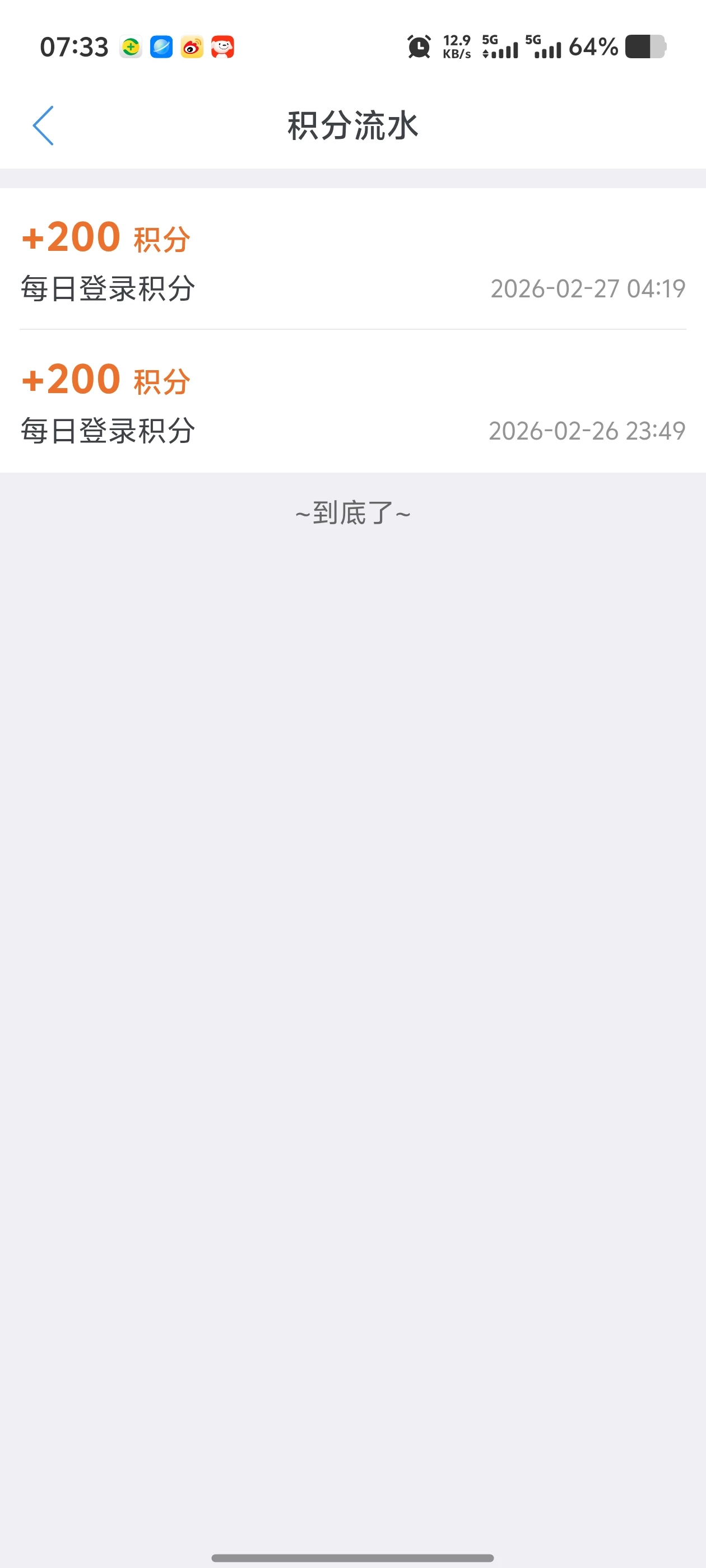
Task: Tap the alarm clock status bar icon
Action: click(x=418, y=47)
